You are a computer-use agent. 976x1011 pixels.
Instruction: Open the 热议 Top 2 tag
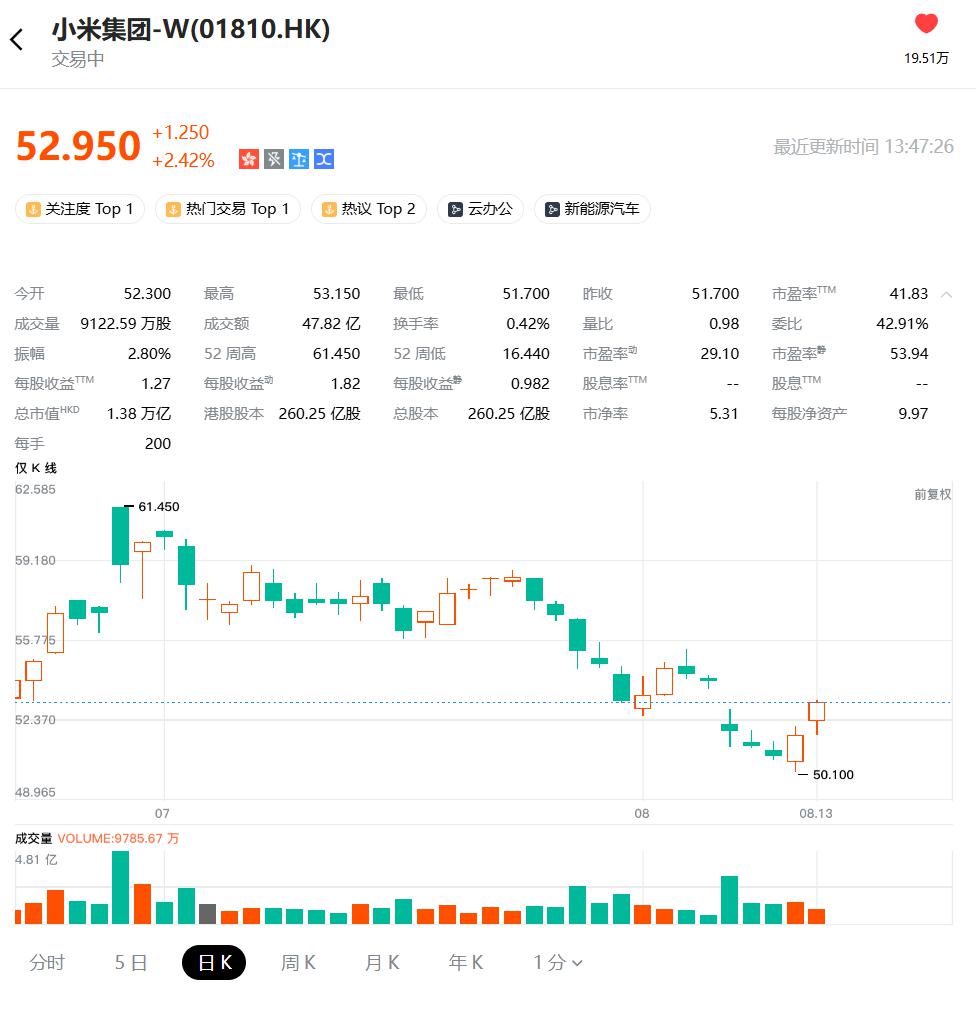point(369,209)
